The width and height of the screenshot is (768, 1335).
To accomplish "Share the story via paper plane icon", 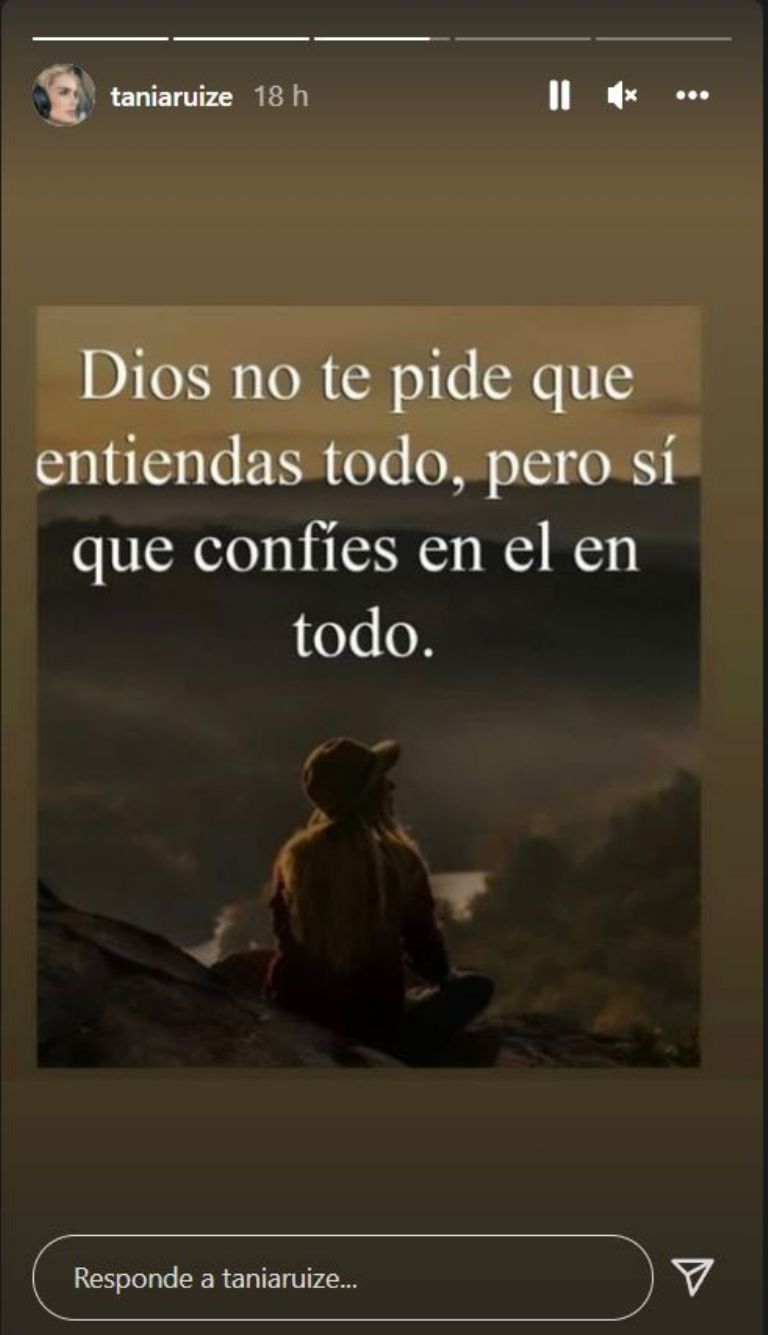I will [x=692, y=1277].
